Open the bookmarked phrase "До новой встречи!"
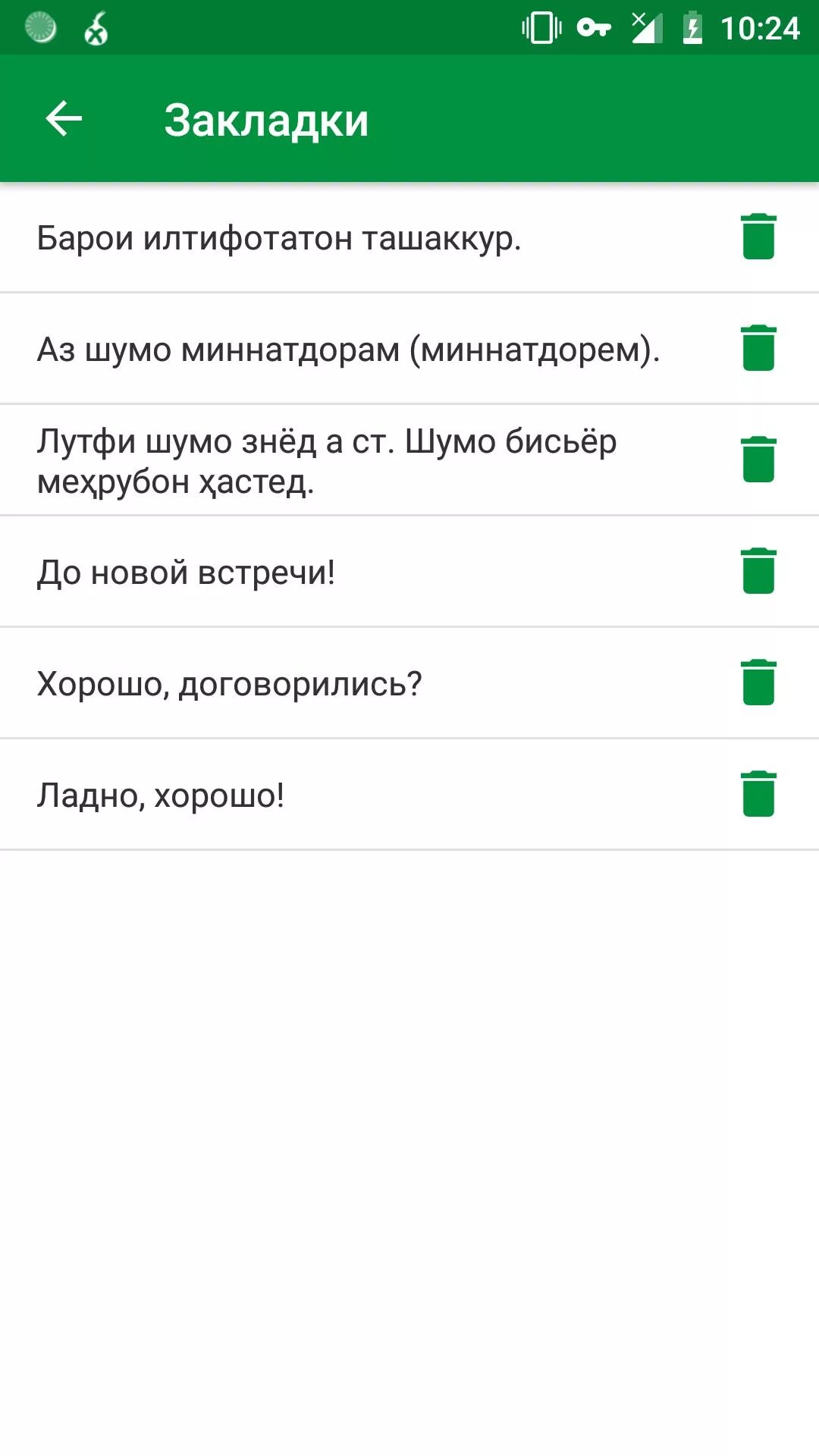 [187, 573]
